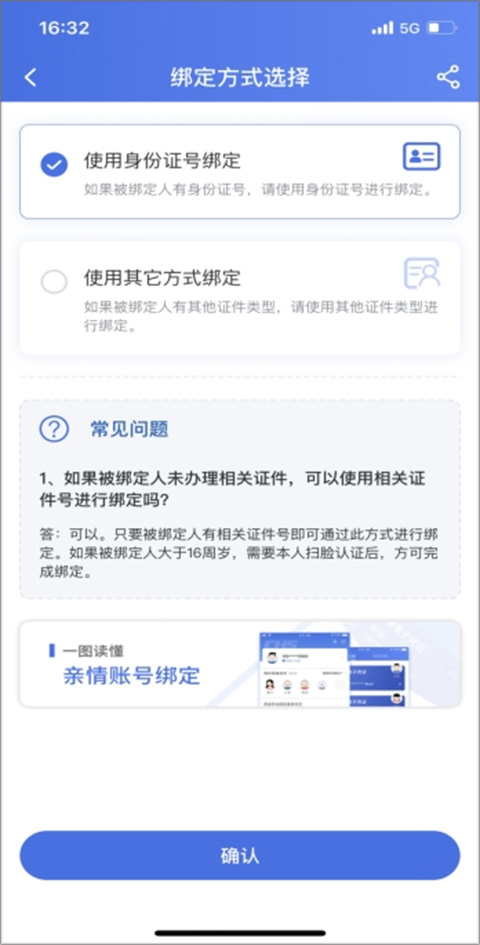The width and height of the screenshot is (480, 945).
Task: Share this page via the share icon
Action: pyautogui.click(x=448, y=77)
